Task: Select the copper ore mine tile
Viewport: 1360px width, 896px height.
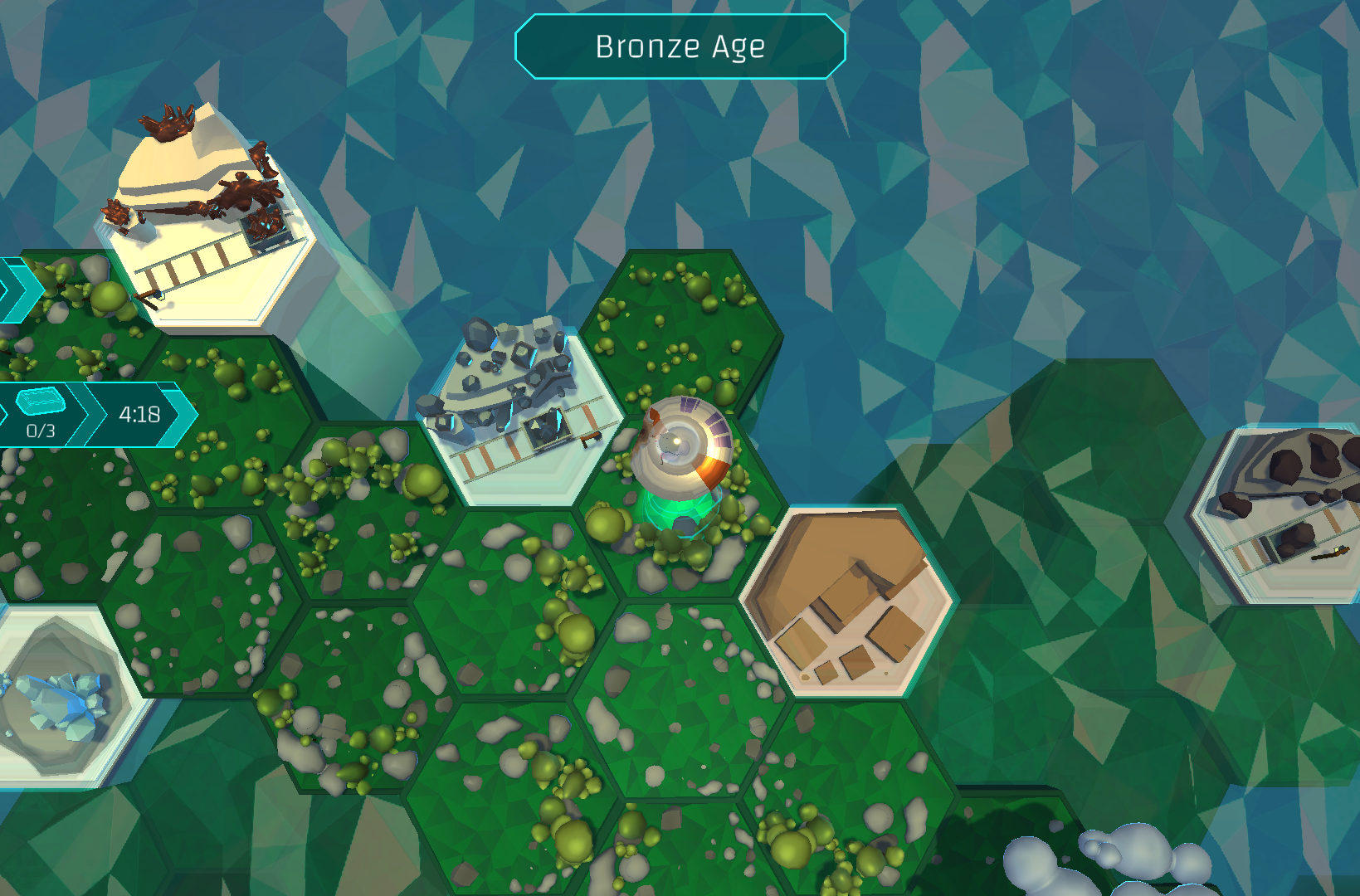Action: (x=207, y=216)
